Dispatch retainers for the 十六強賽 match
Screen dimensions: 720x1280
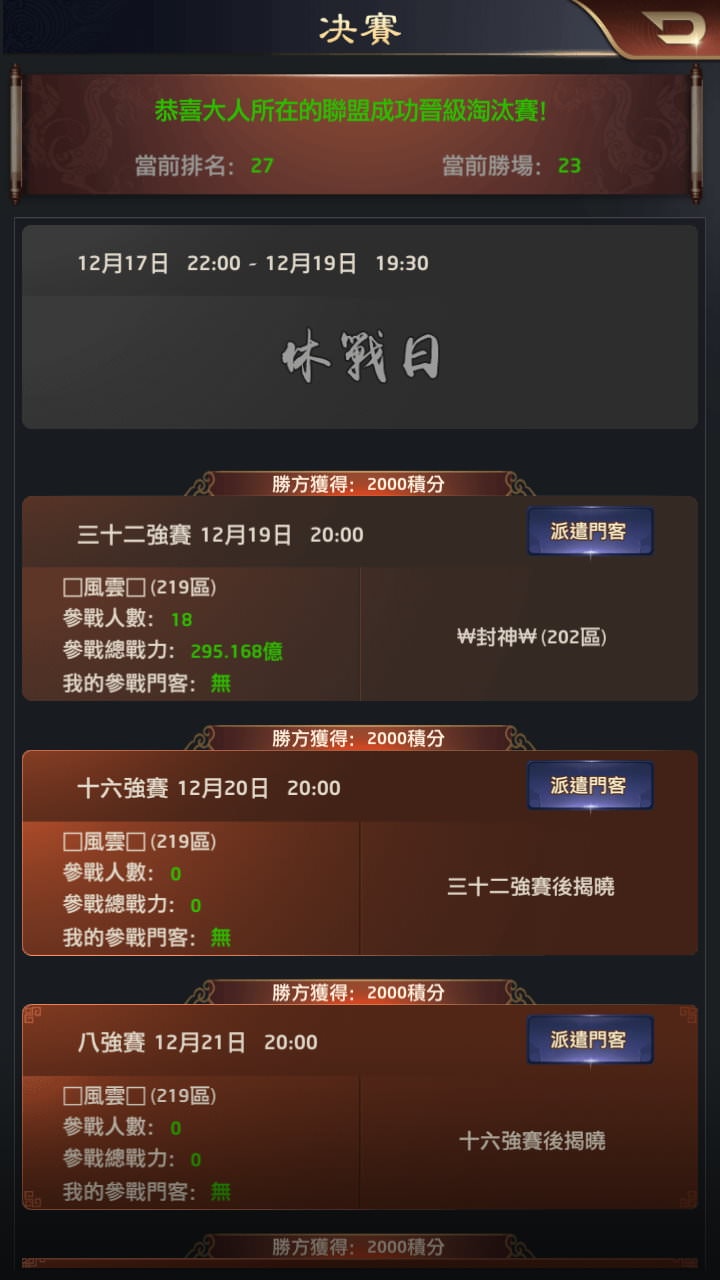tap(590, 786)
